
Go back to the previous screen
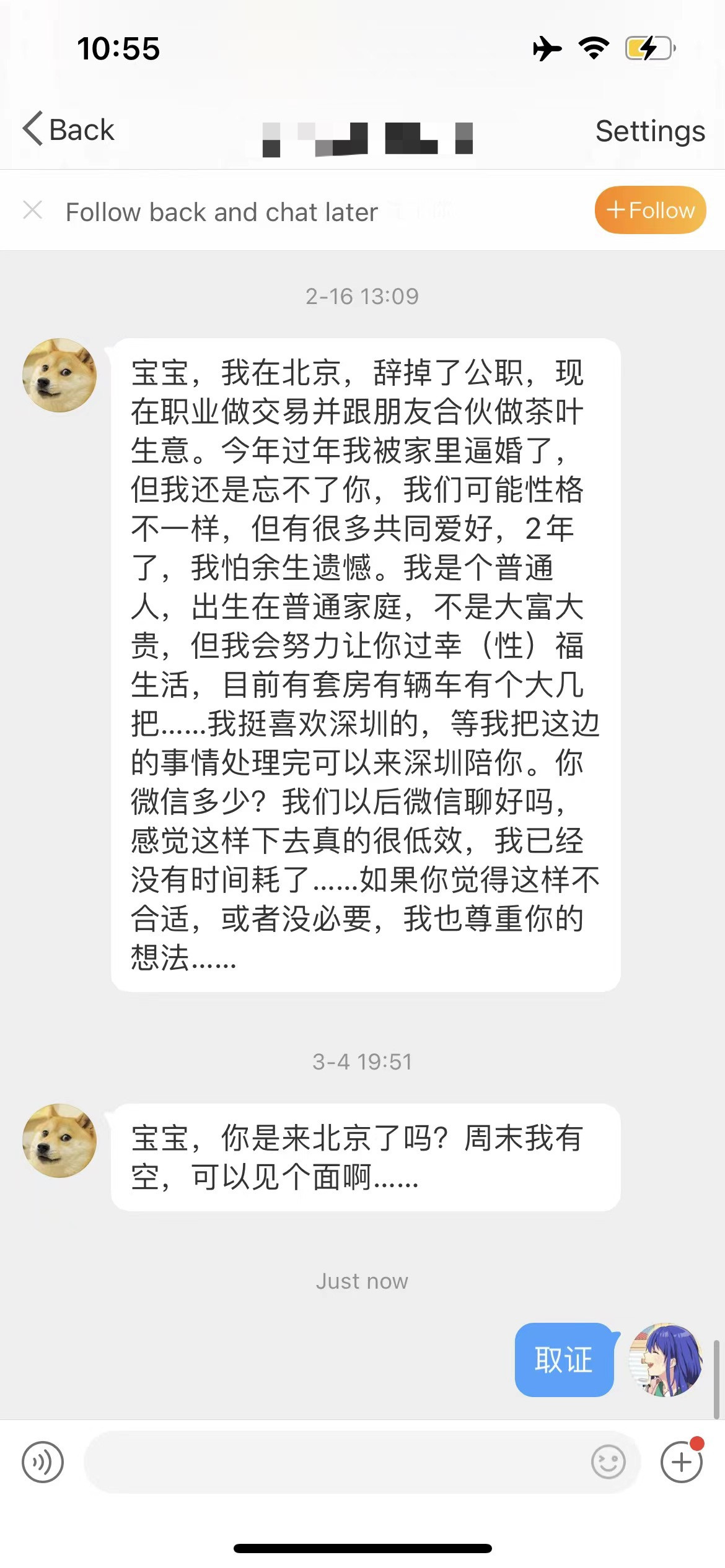coord(68,130)
